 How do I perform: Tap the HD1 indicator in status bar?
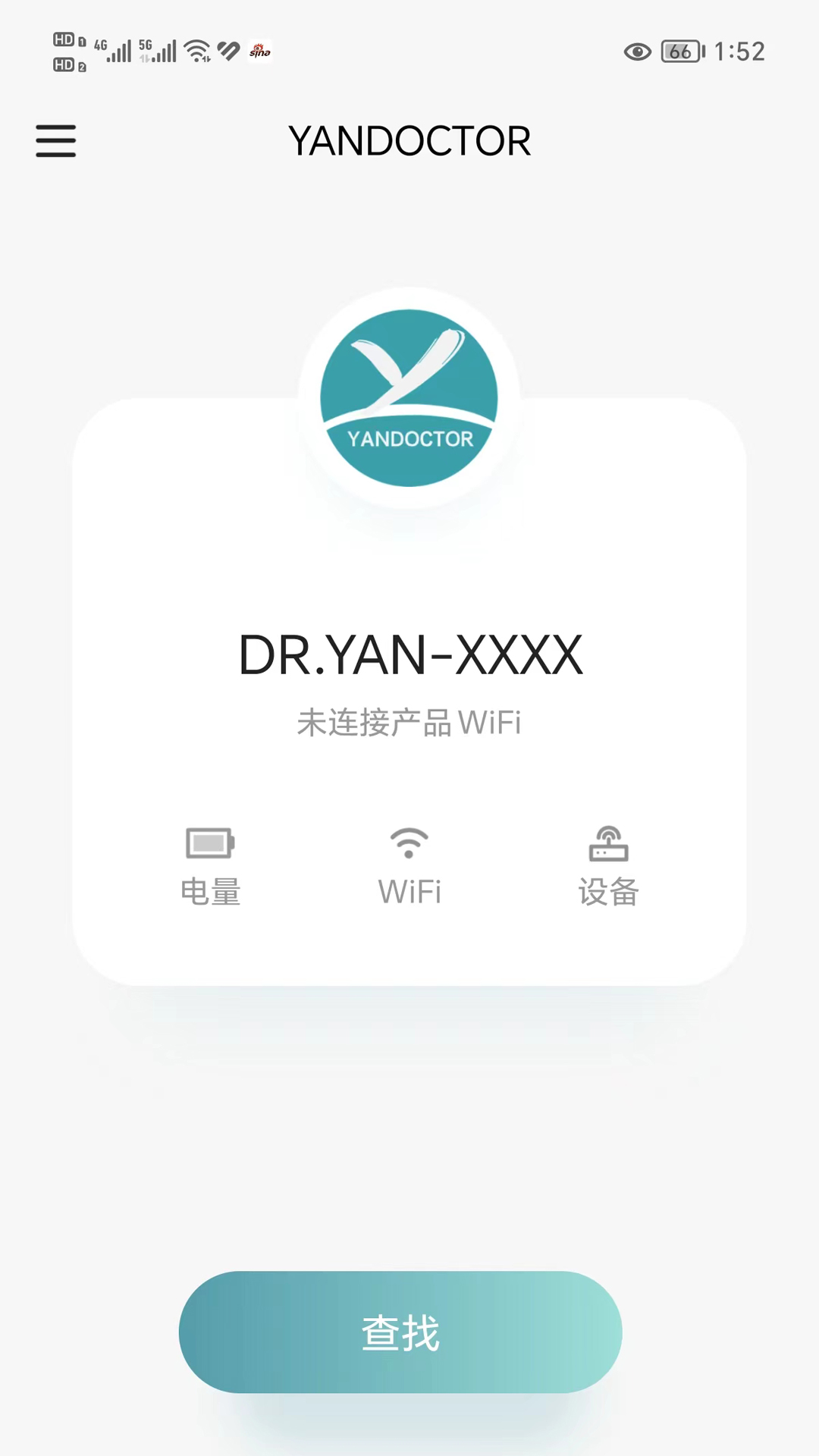[x=67, y=38]
